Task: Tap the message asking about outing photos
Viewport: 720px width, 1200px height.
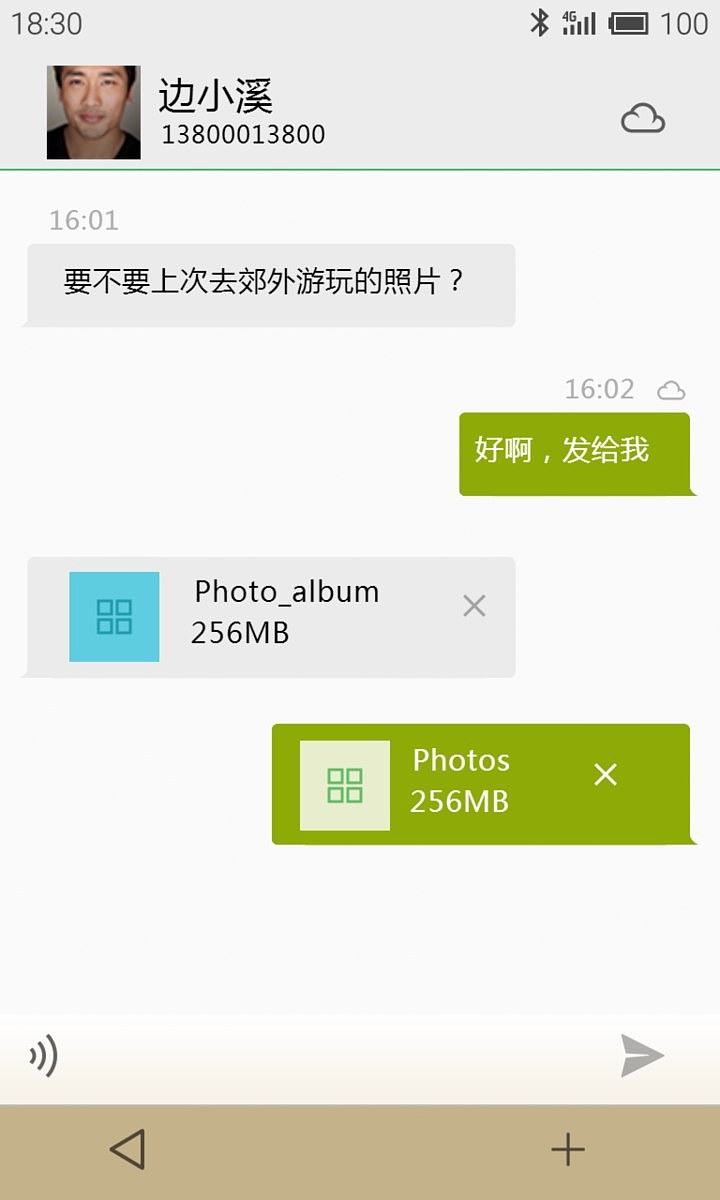Action: click(268, 286)
